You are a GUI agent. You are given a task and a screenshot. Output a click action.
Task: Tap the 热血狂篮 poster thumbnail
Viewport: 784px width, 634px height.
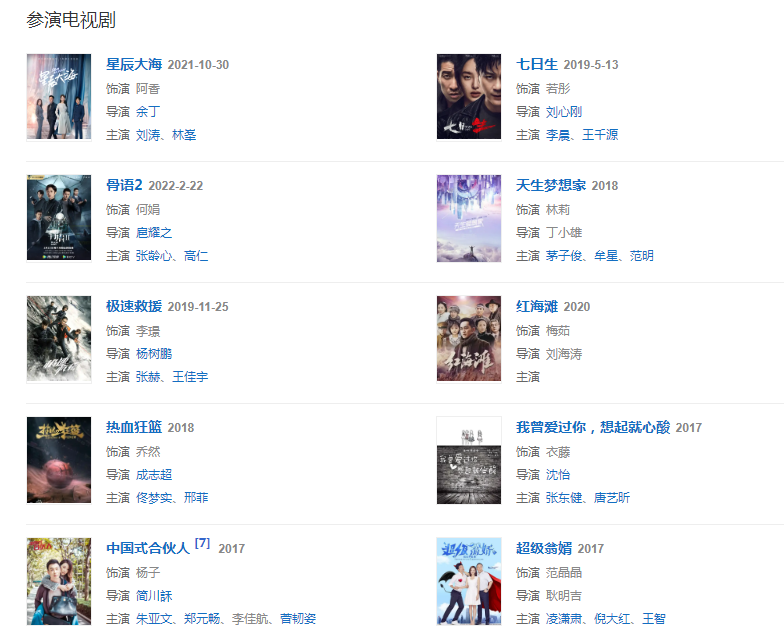point(59,460)
